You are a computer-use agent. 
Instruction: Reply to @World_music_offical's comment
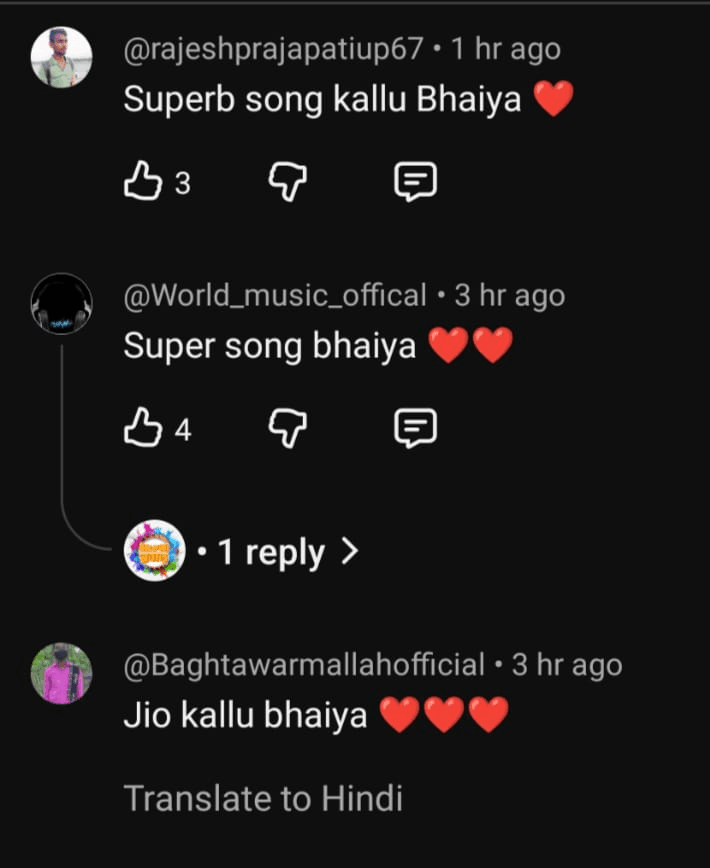[x=415, y=429]
